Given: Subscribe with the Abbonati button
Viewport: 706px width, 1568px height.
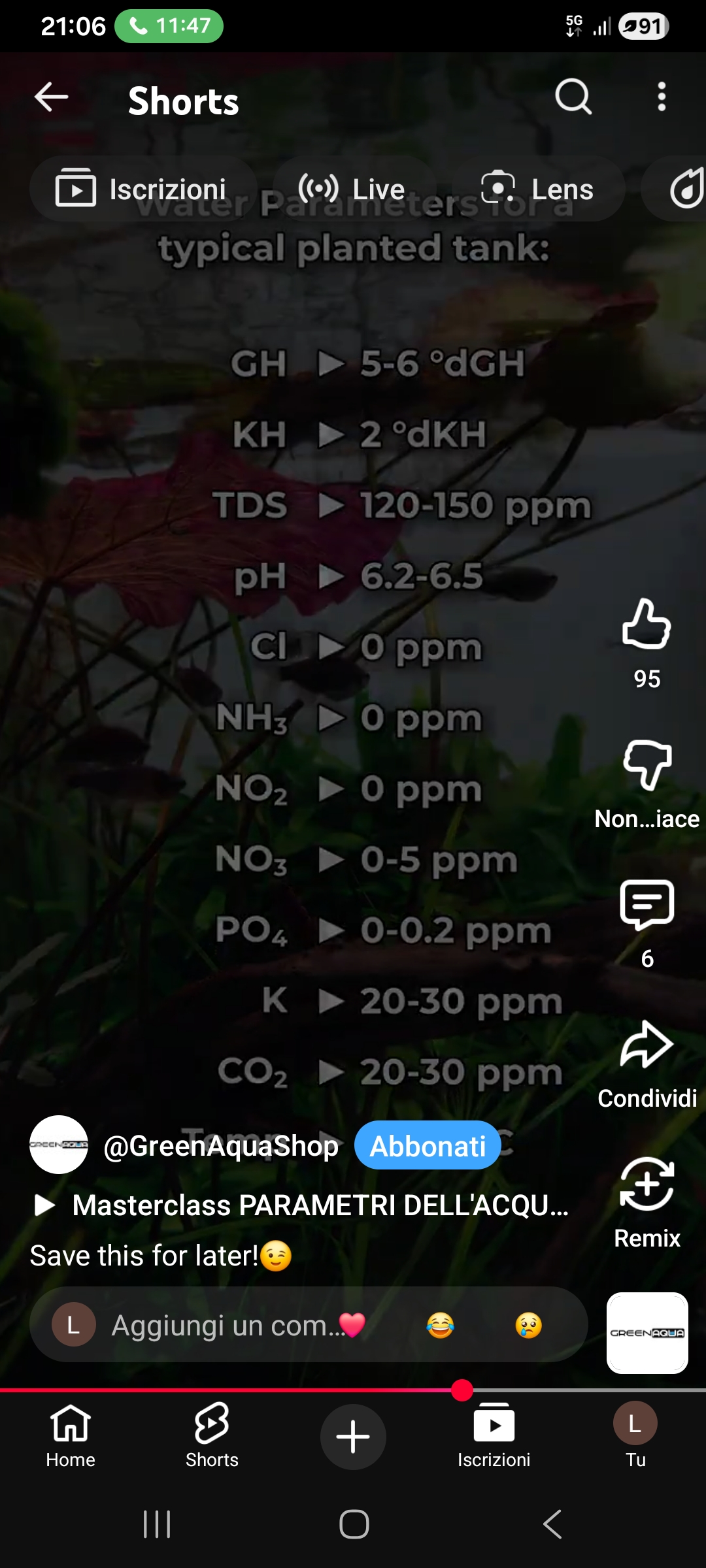Looking at the screenshot, I should pyautogui.click(x=428, y=1146).
